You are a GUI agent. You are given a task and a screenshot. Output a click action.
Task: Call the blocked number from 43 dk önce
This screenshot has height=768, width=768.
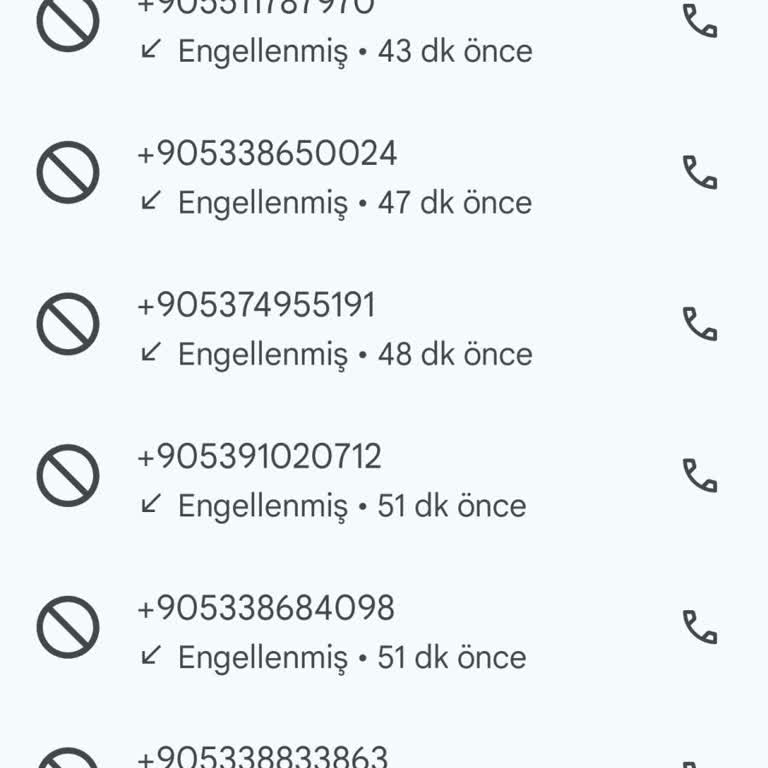pos(700,21)
